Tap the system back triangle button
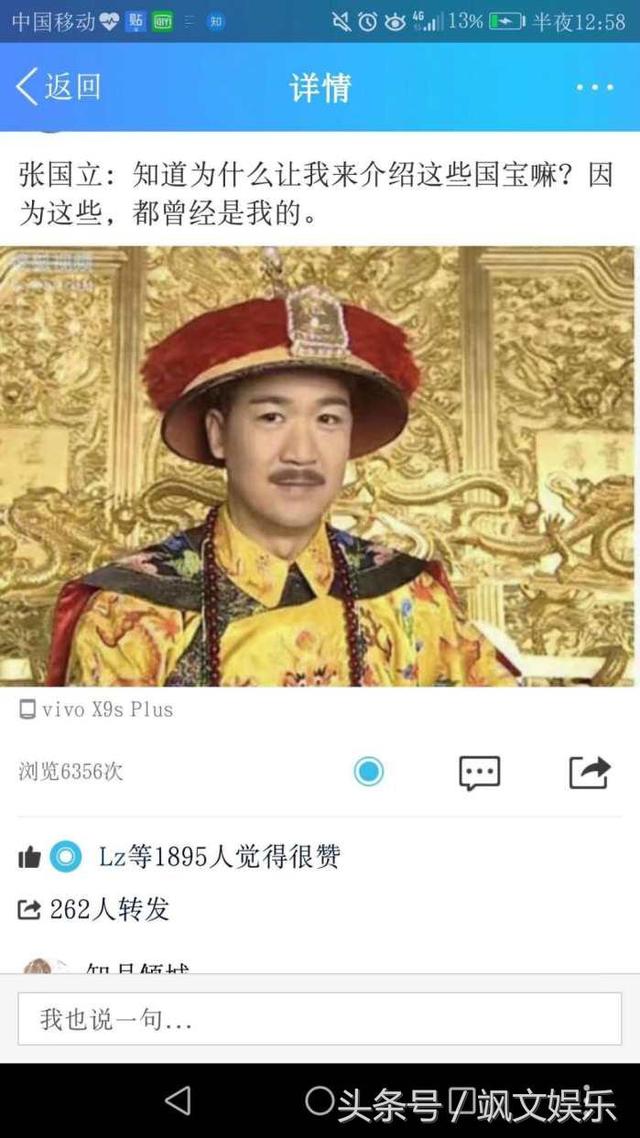Viewport: 640px width, 1138px height. (178, 1101)
